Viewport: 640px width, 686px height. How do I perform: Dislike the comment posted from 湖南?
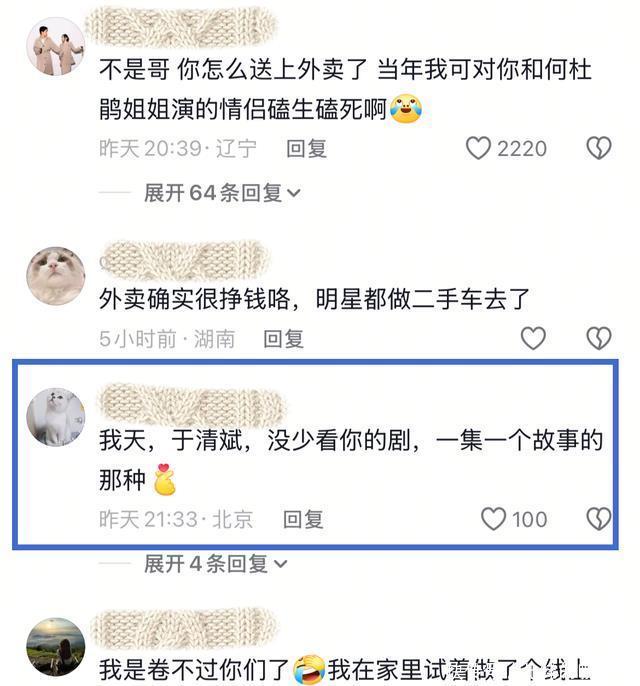pos(598,338)
